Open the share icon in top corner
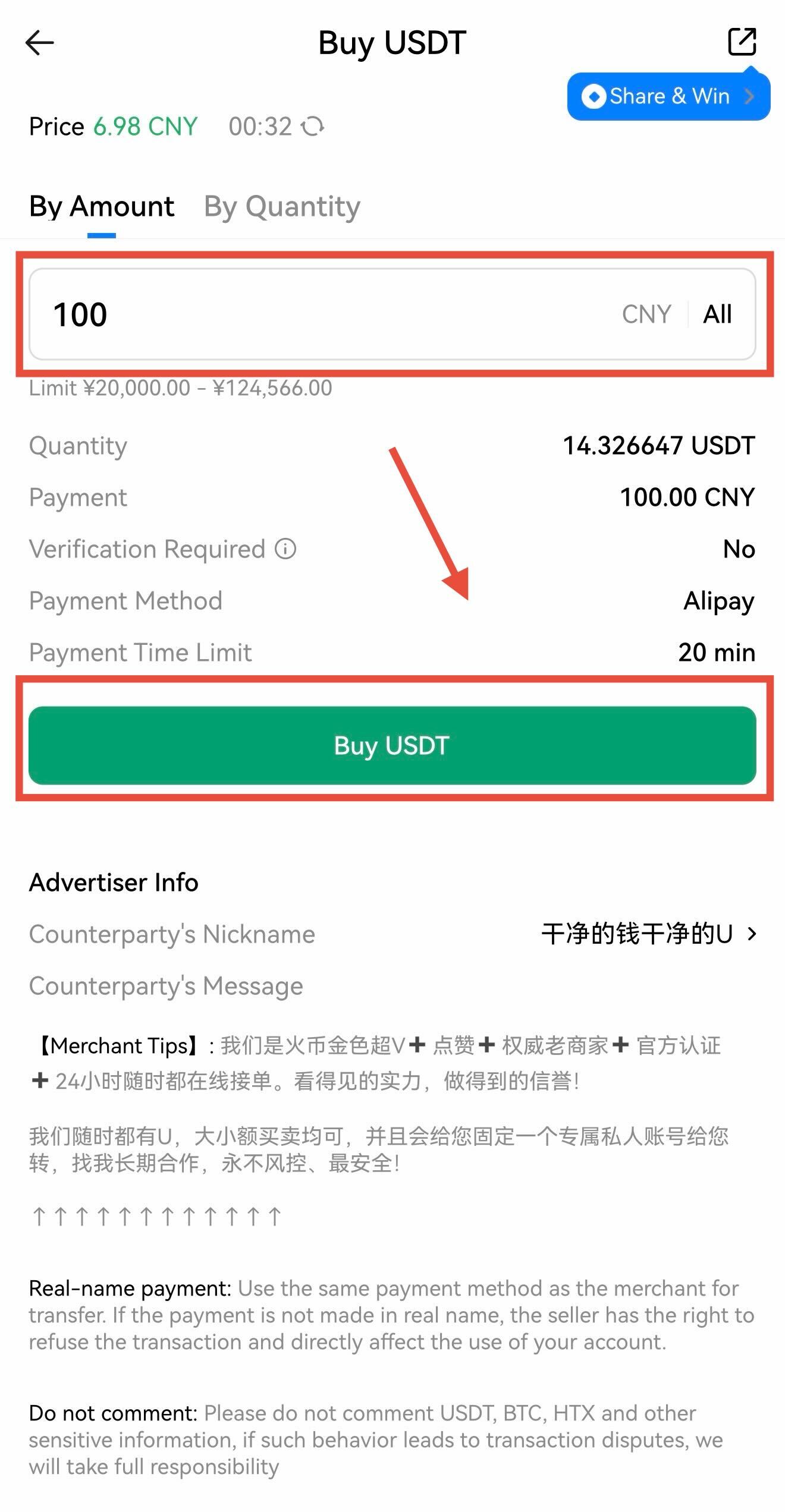Viewport: 785px width, 1512px height. [742, 42]
